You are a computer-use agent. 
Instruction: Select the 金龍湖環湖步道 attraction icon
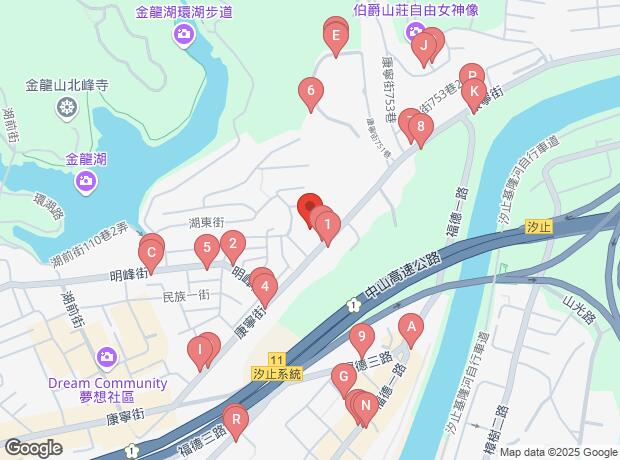[184, 36]
